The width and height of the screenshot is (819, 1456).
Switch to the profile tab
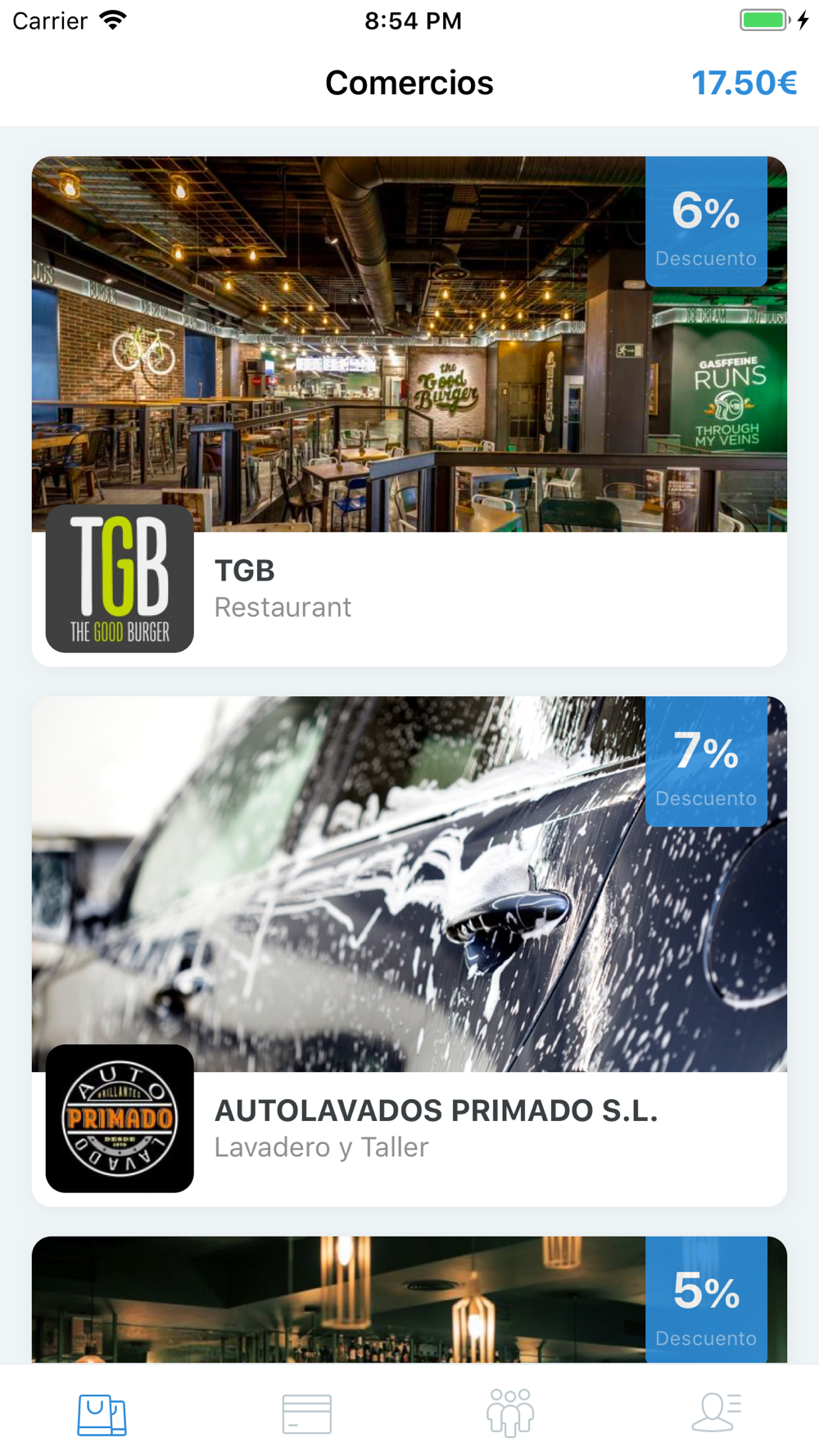(x=717, y=1413)
